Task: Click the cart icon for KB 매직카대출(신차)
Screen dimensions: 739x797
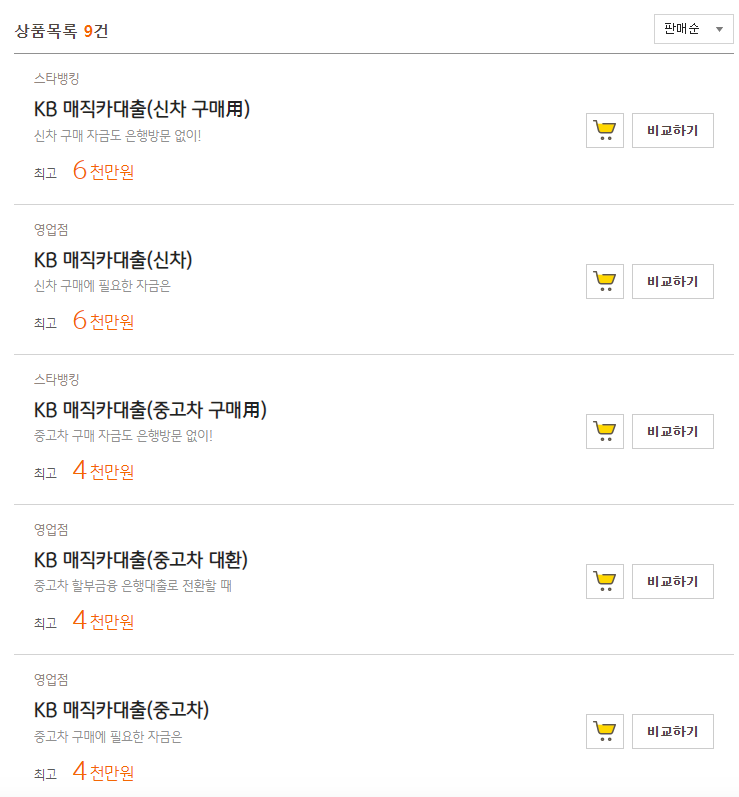Action: click(604, 281)
